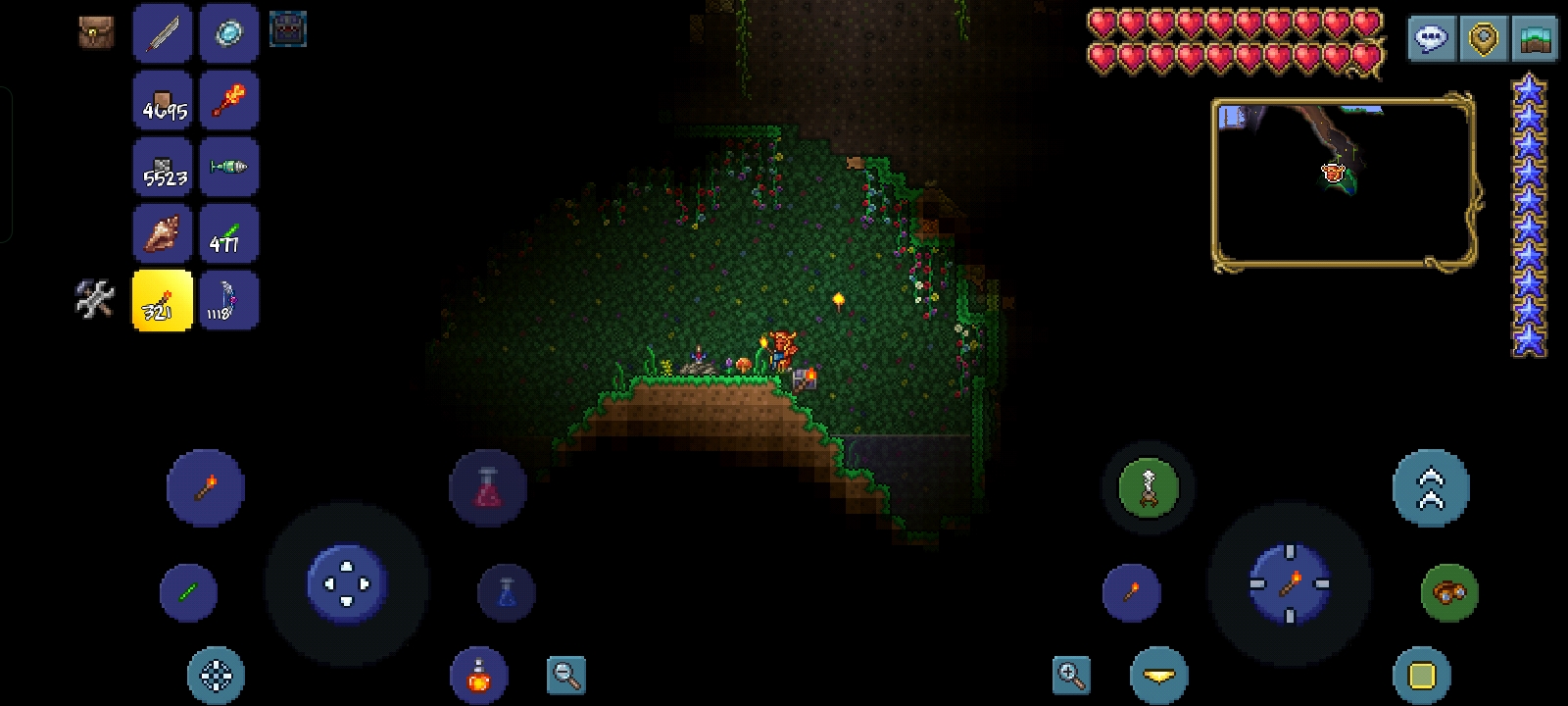This screenshot has width=1568, height=706.
Task: Use the blue mana potion
Action: click(x=507, y=592)
